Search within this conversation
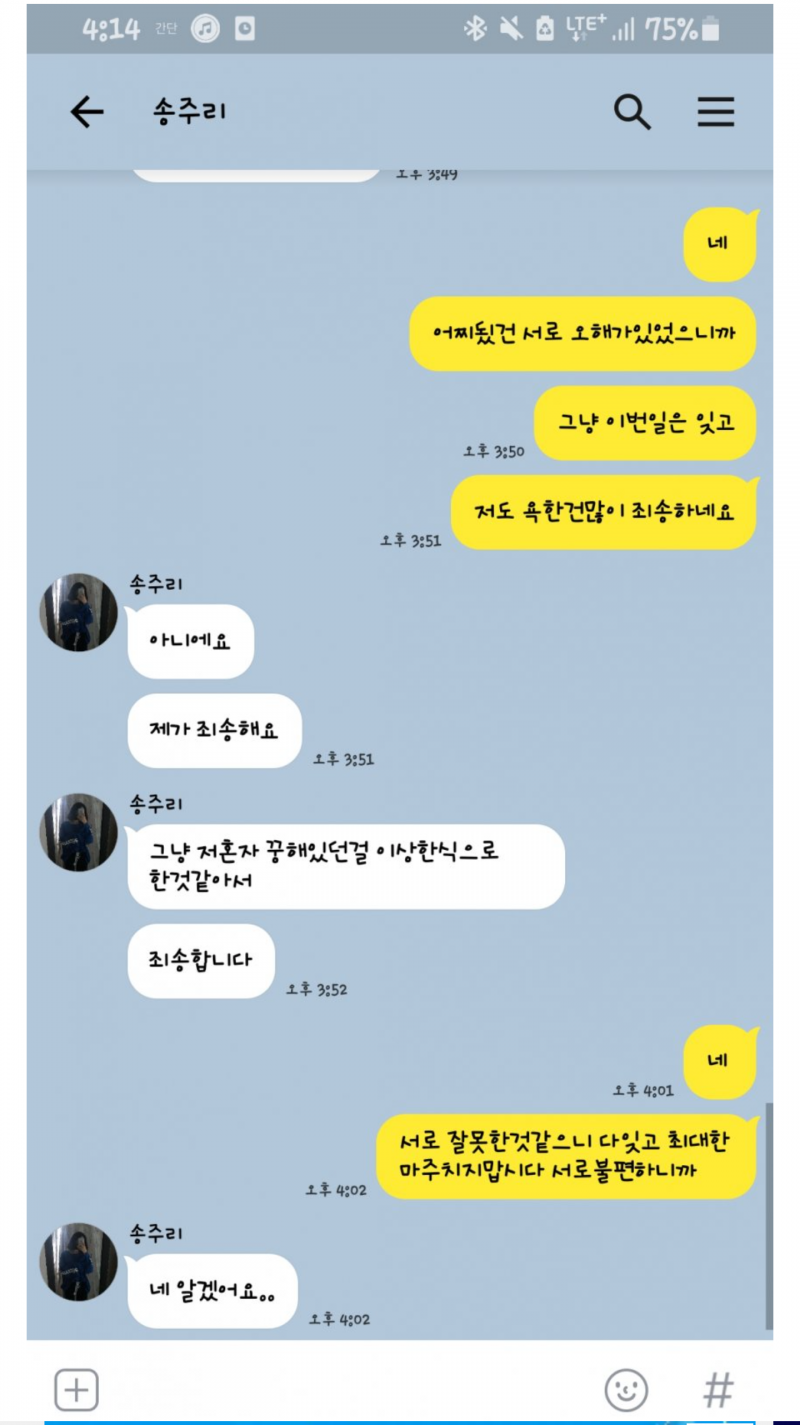800x1425 pixels. click(632, 112)
